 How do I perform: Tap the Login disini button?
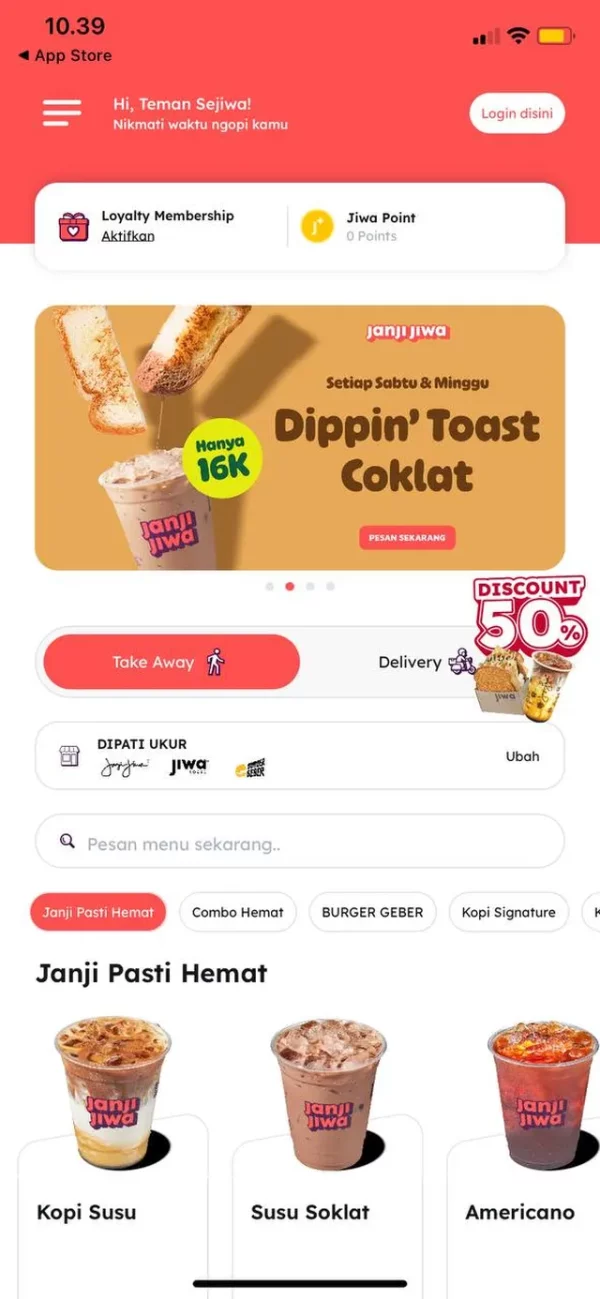click(x=516, y=113)
